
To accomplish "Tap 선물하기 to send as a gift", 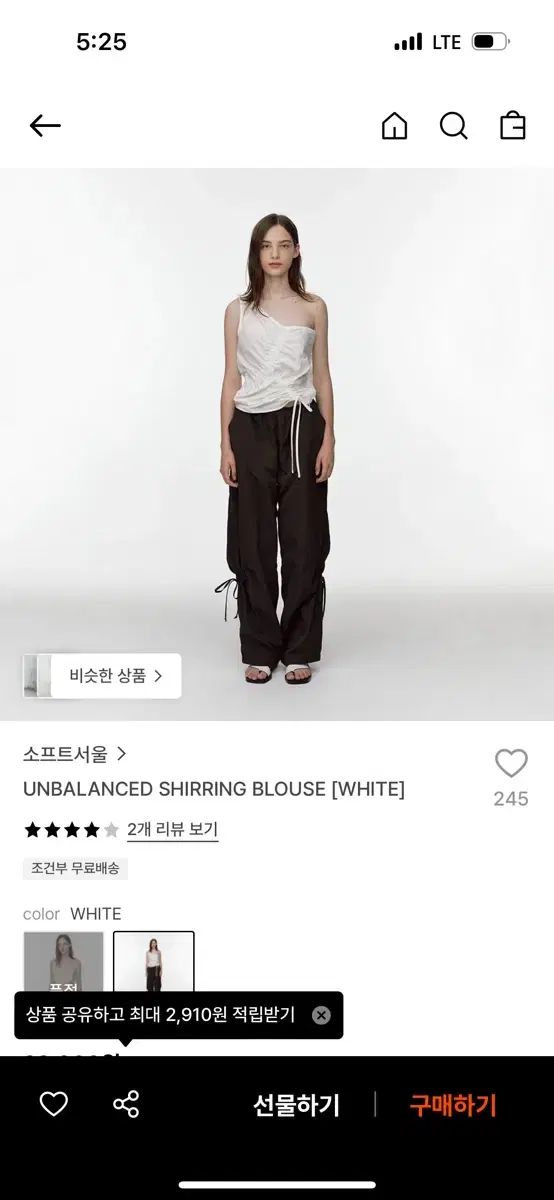I will (296, 1105).
